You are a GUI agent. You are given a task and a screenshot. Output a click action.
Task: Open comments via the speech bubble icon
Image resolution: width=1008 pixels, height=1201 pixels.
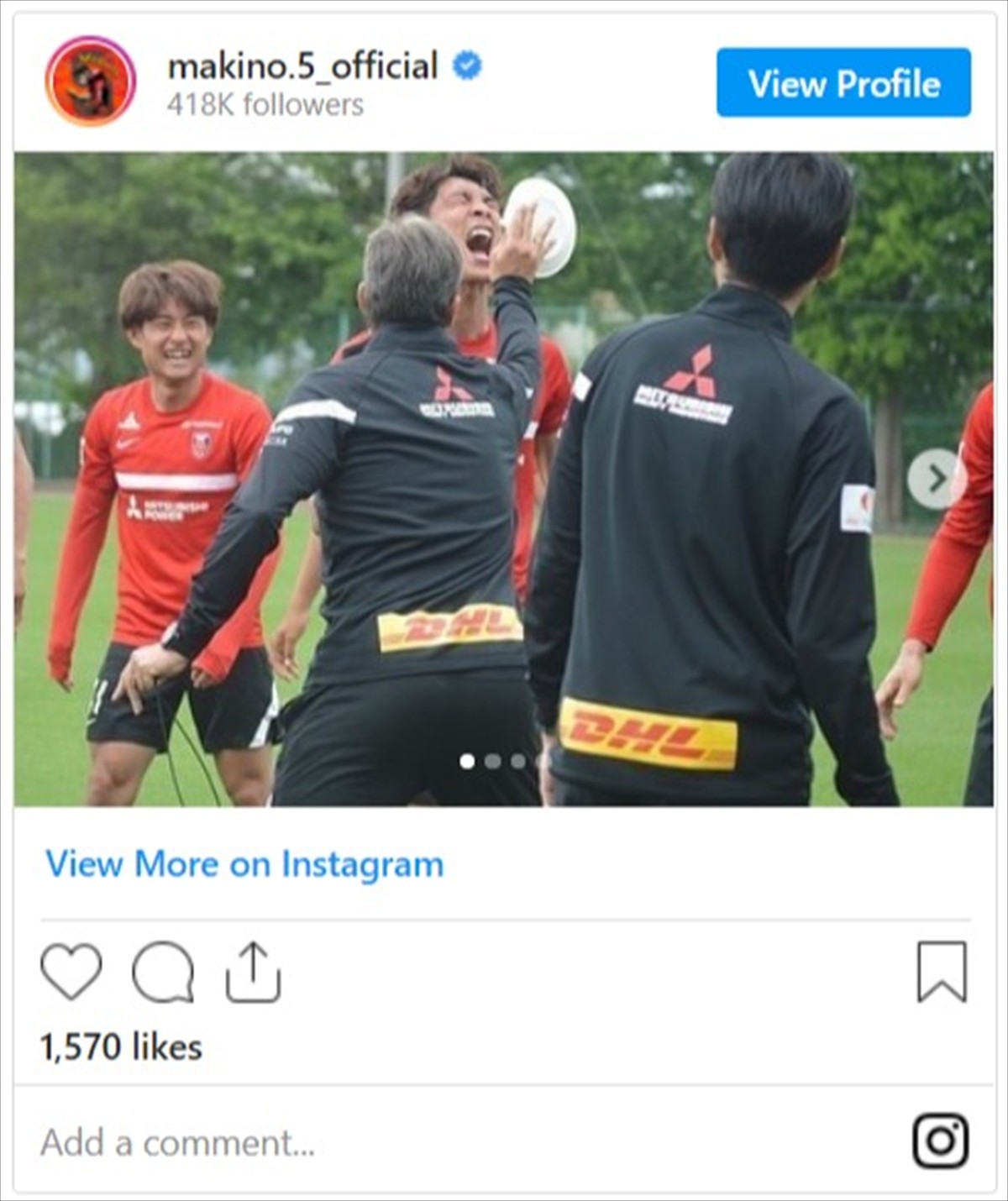(163, 972)
